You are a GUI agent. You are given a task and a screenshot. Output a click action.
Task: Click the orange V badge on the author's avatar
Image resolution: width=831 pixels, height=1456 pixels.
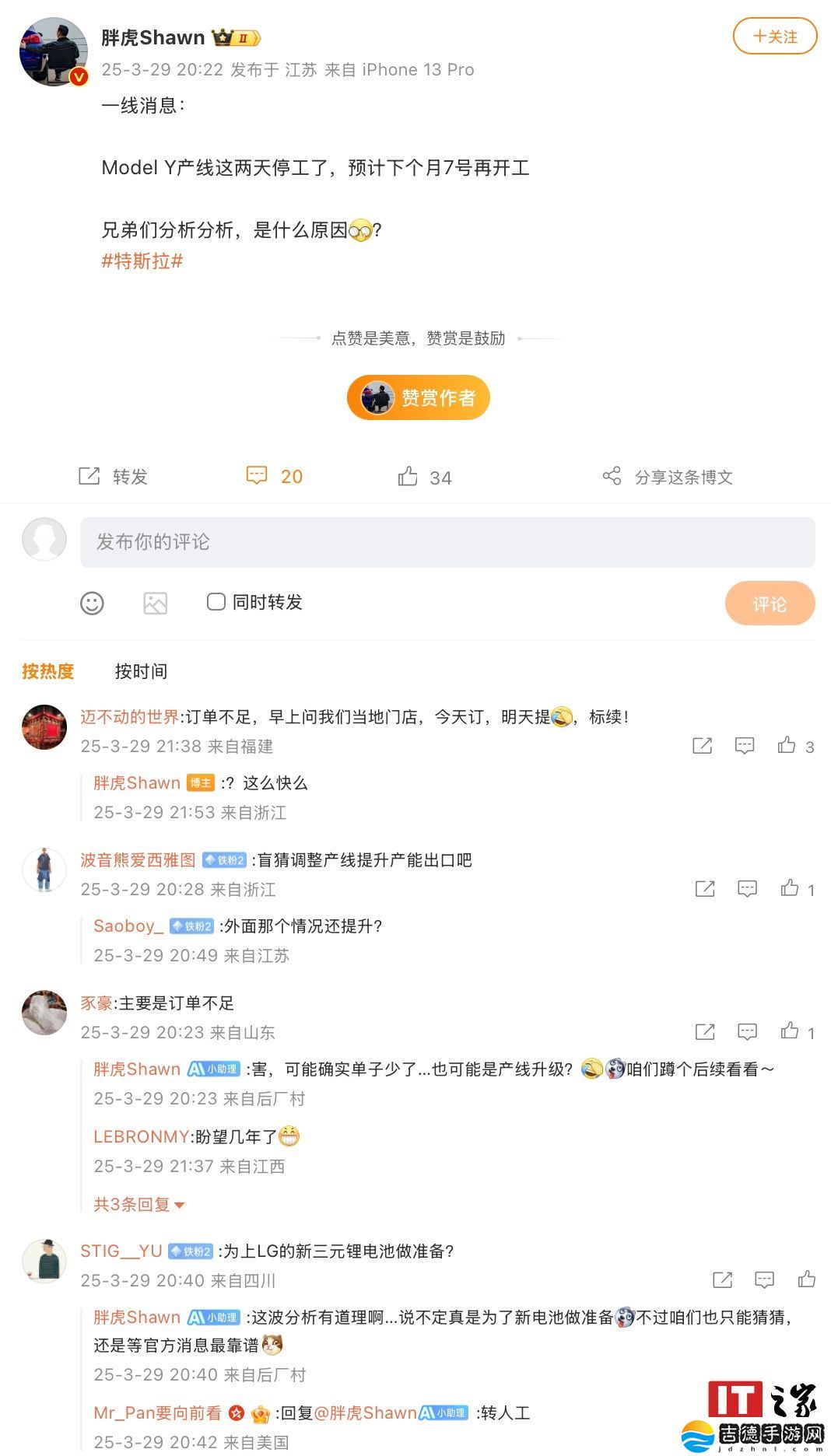pyautogui.click(x=77, y=75)
